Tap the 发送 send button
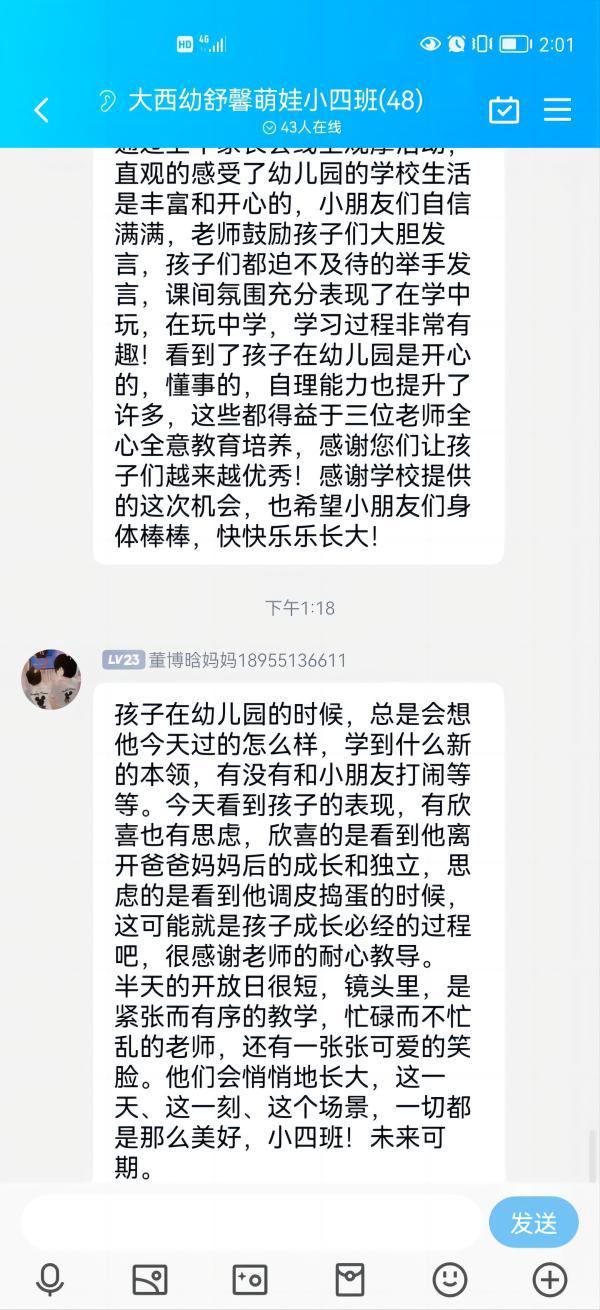 [534, 1222]
